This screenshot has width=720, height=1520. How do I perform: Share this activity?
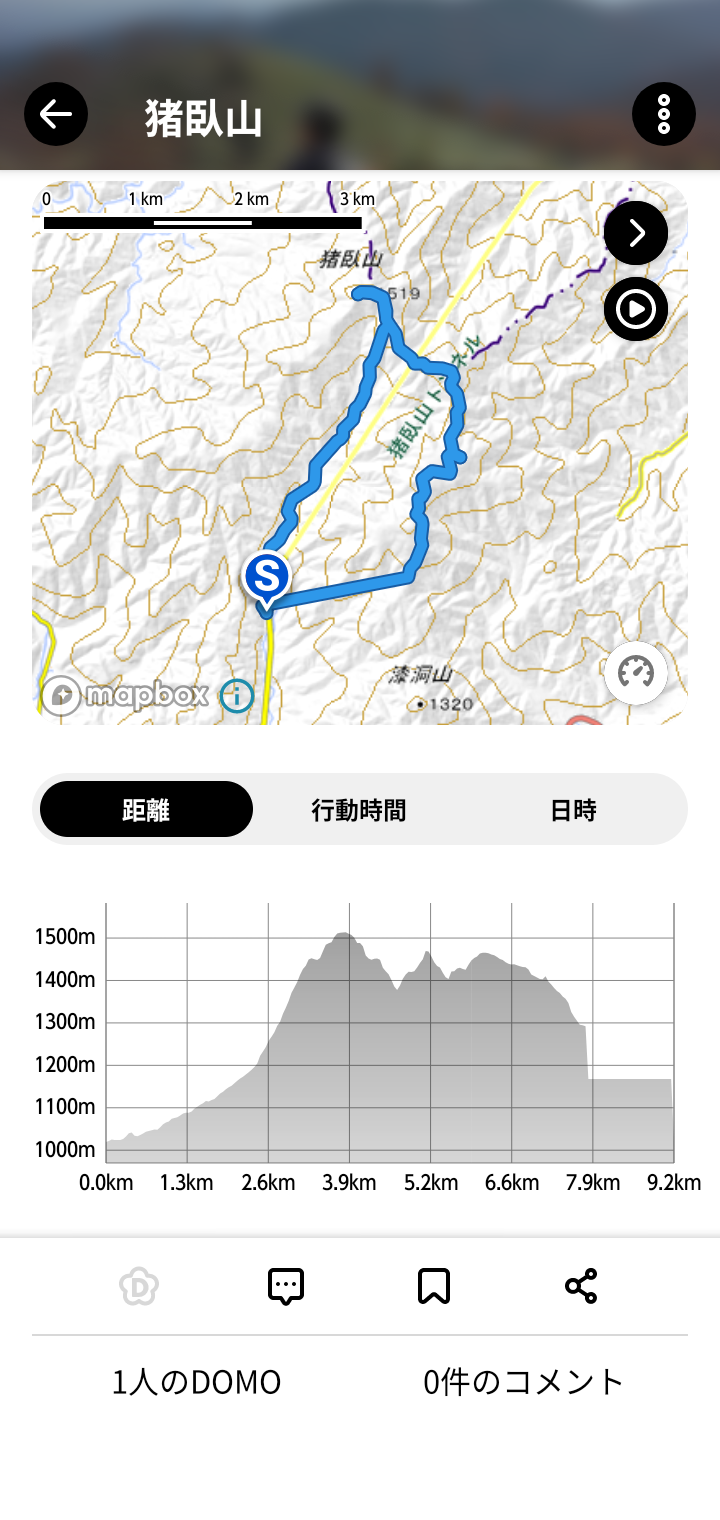[581, 1286]
